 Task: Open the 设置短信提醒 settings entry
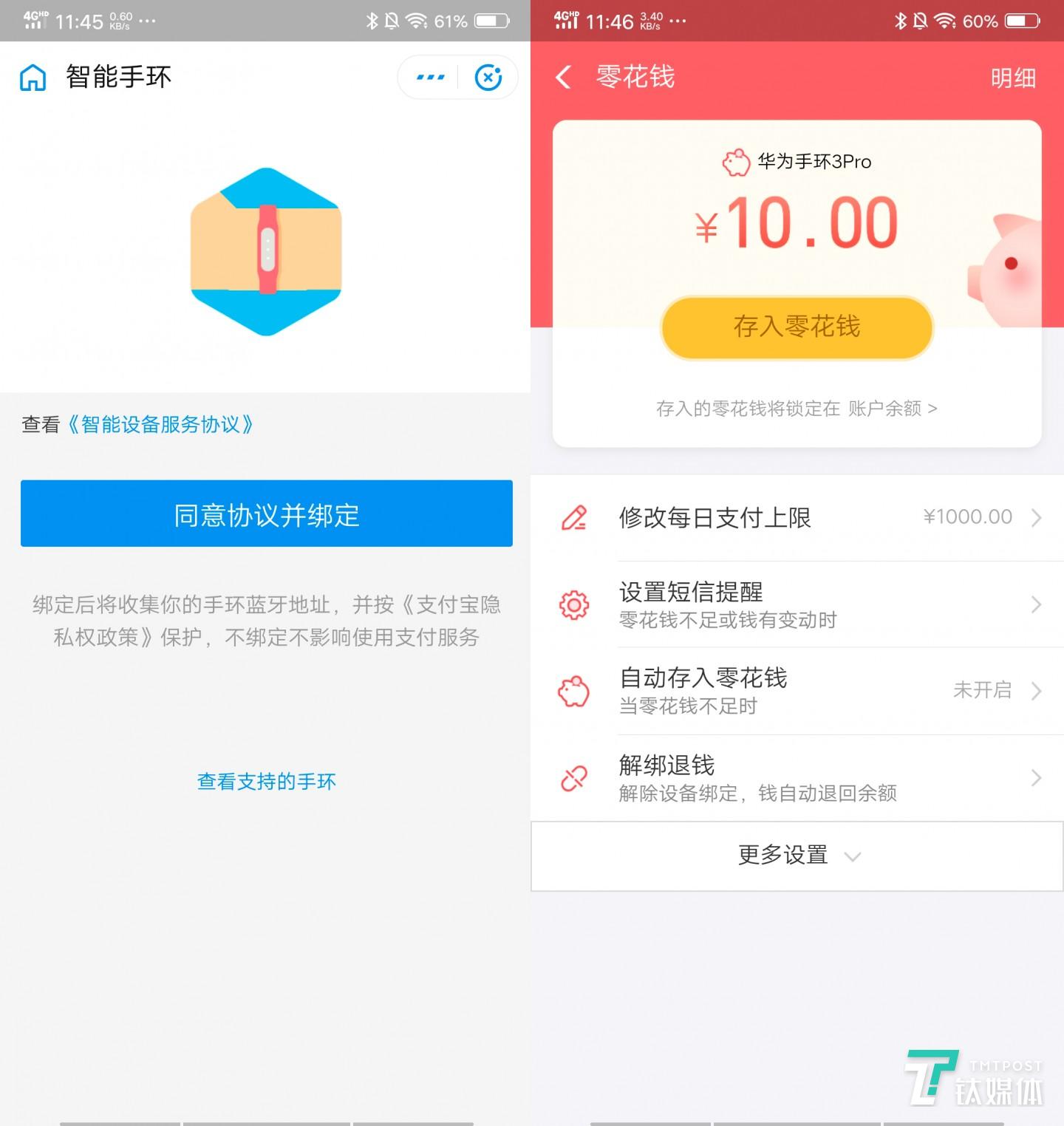point(813,604)
